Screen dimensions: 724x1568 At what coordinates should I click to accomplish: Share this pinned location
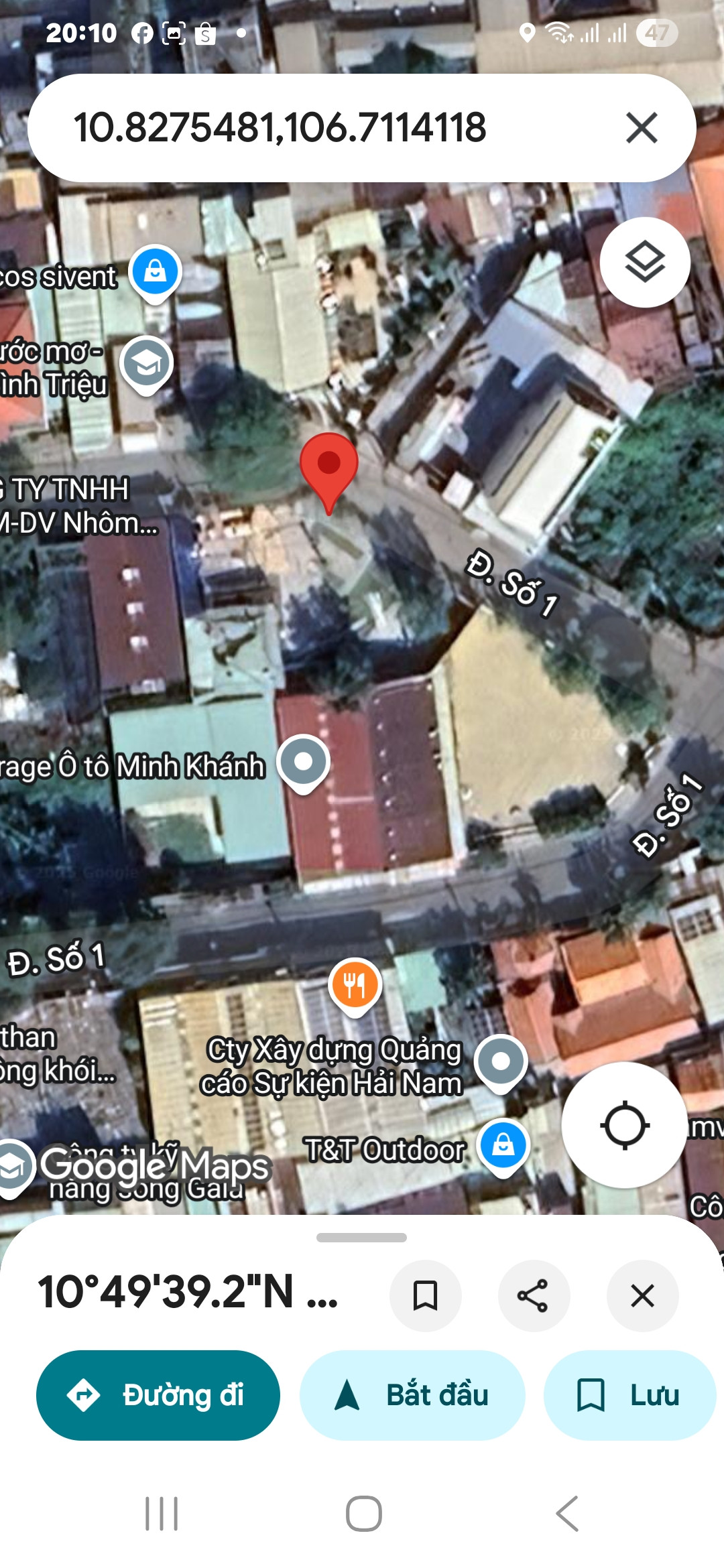click(x=533, y=1295)
